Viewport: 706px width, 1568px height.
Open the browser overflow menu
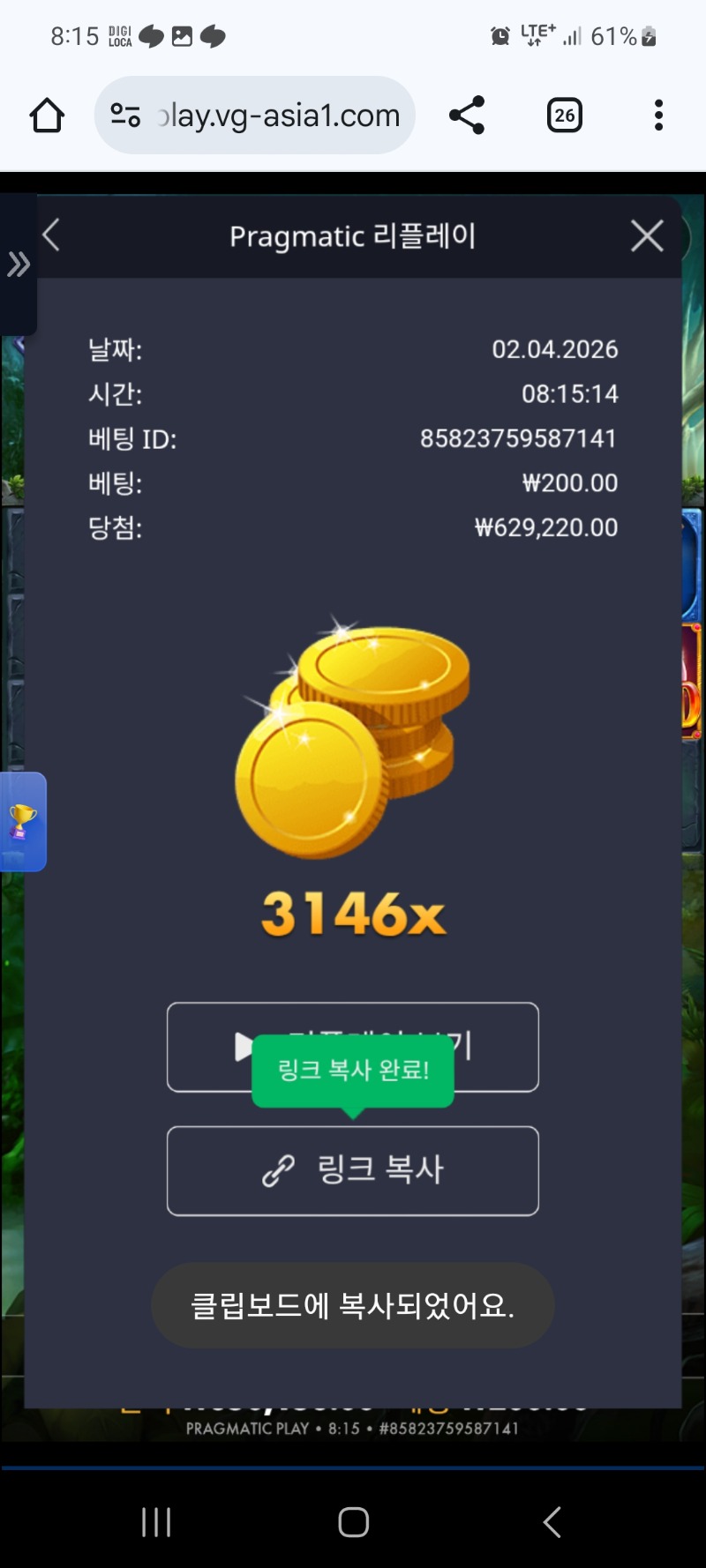click(658, 116)
